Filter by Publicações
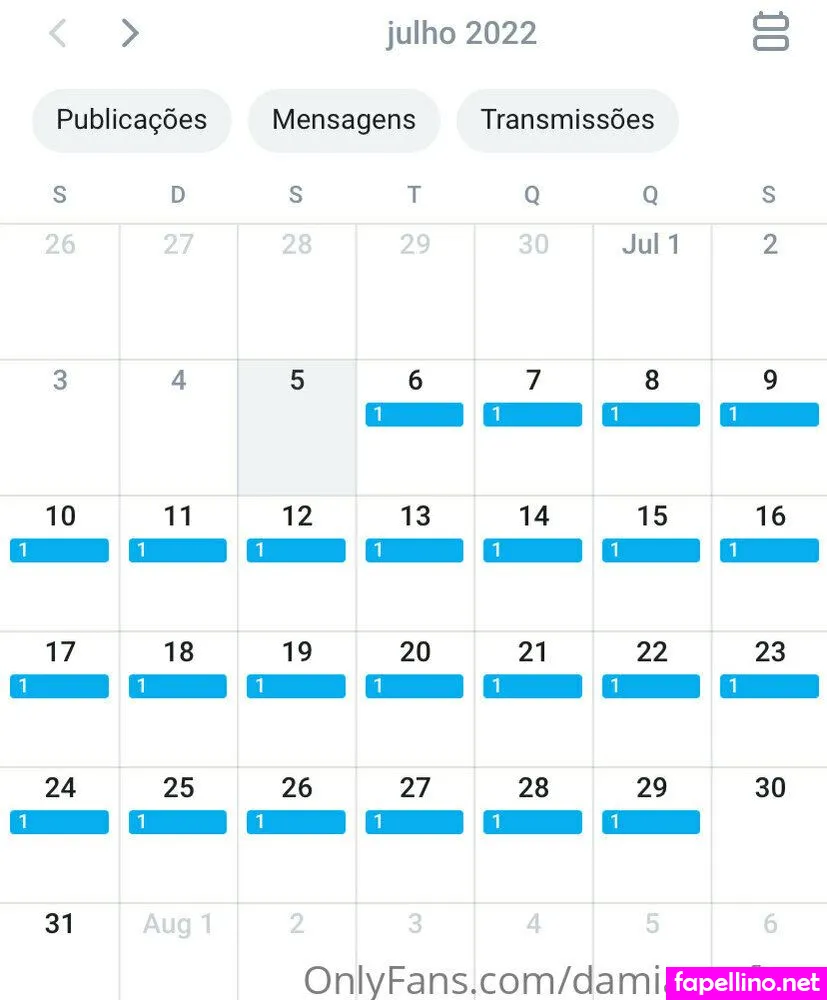The image size is (827, 1000). (132, 120)
